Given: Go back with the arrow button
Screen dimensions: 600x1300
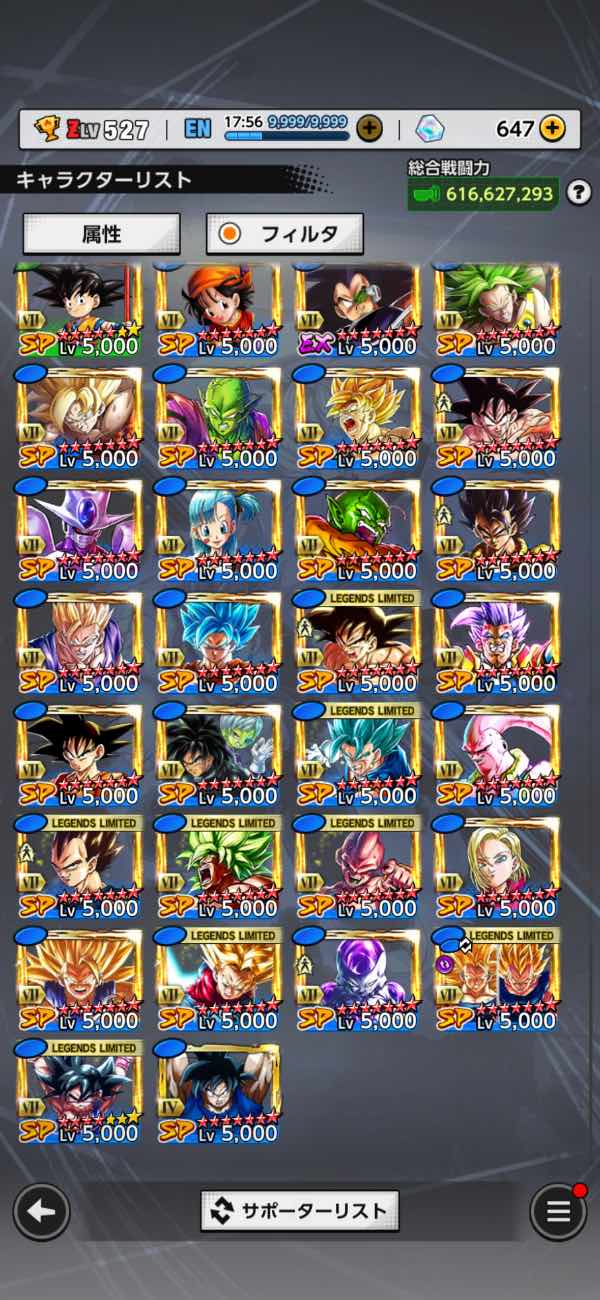Looking at the screenshot, I should click(x=41, y=1212).
